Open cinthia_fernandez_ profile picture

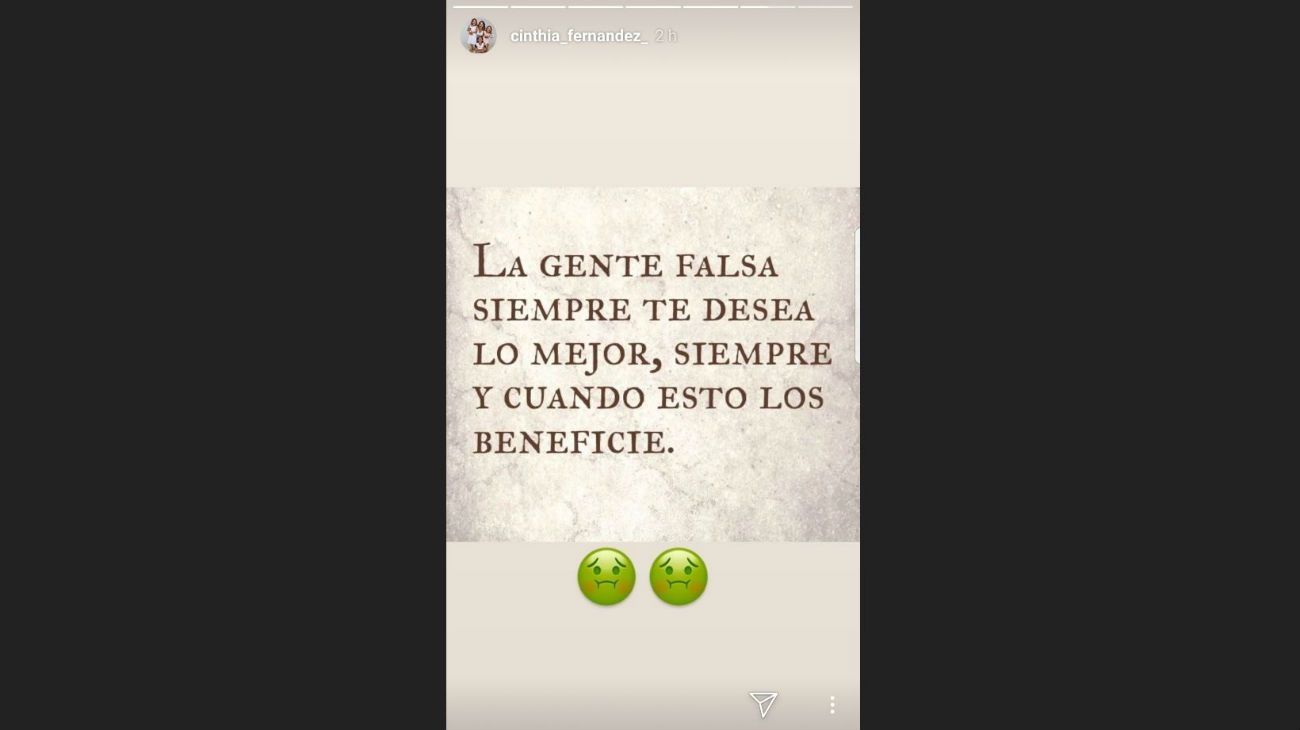[x=478, y=36]
